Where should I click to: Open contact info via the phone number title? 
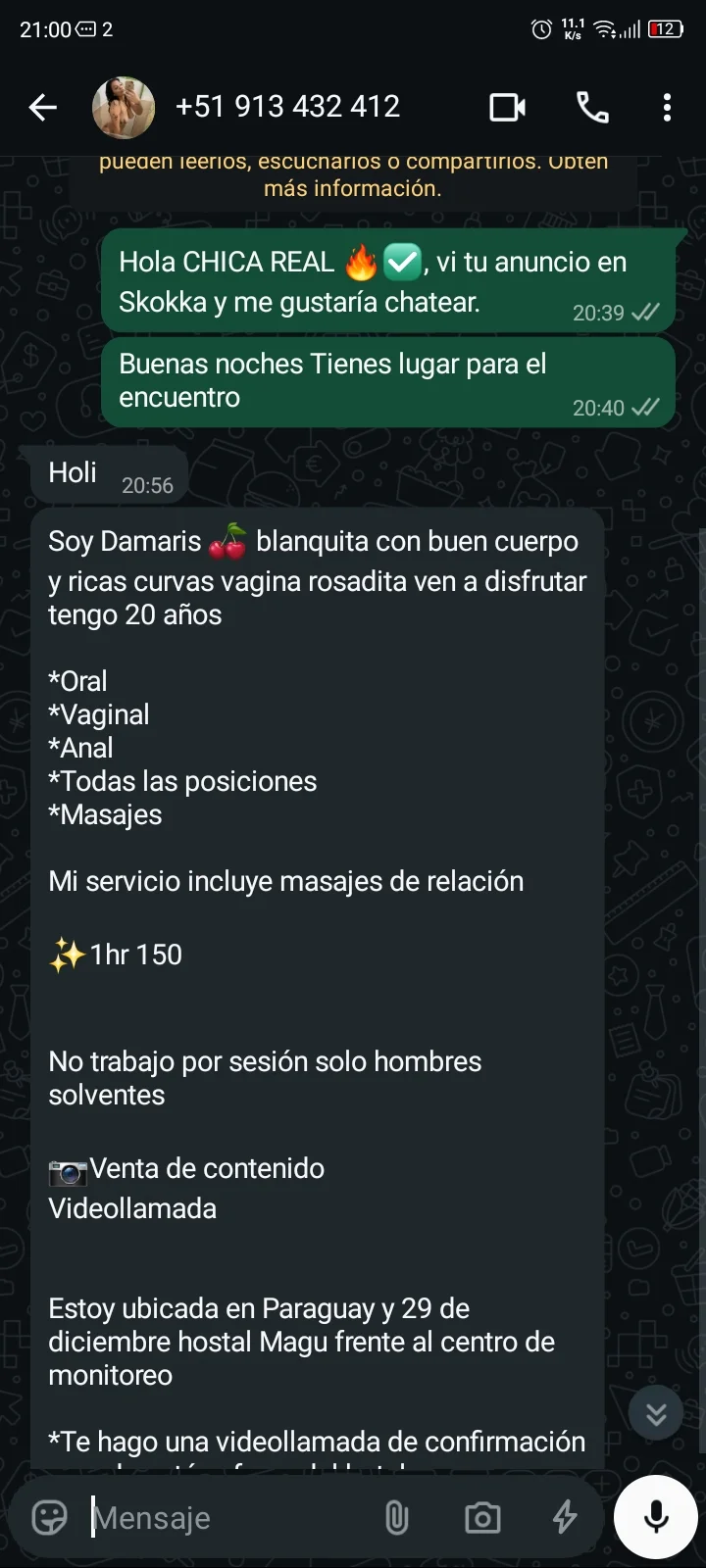287,107
